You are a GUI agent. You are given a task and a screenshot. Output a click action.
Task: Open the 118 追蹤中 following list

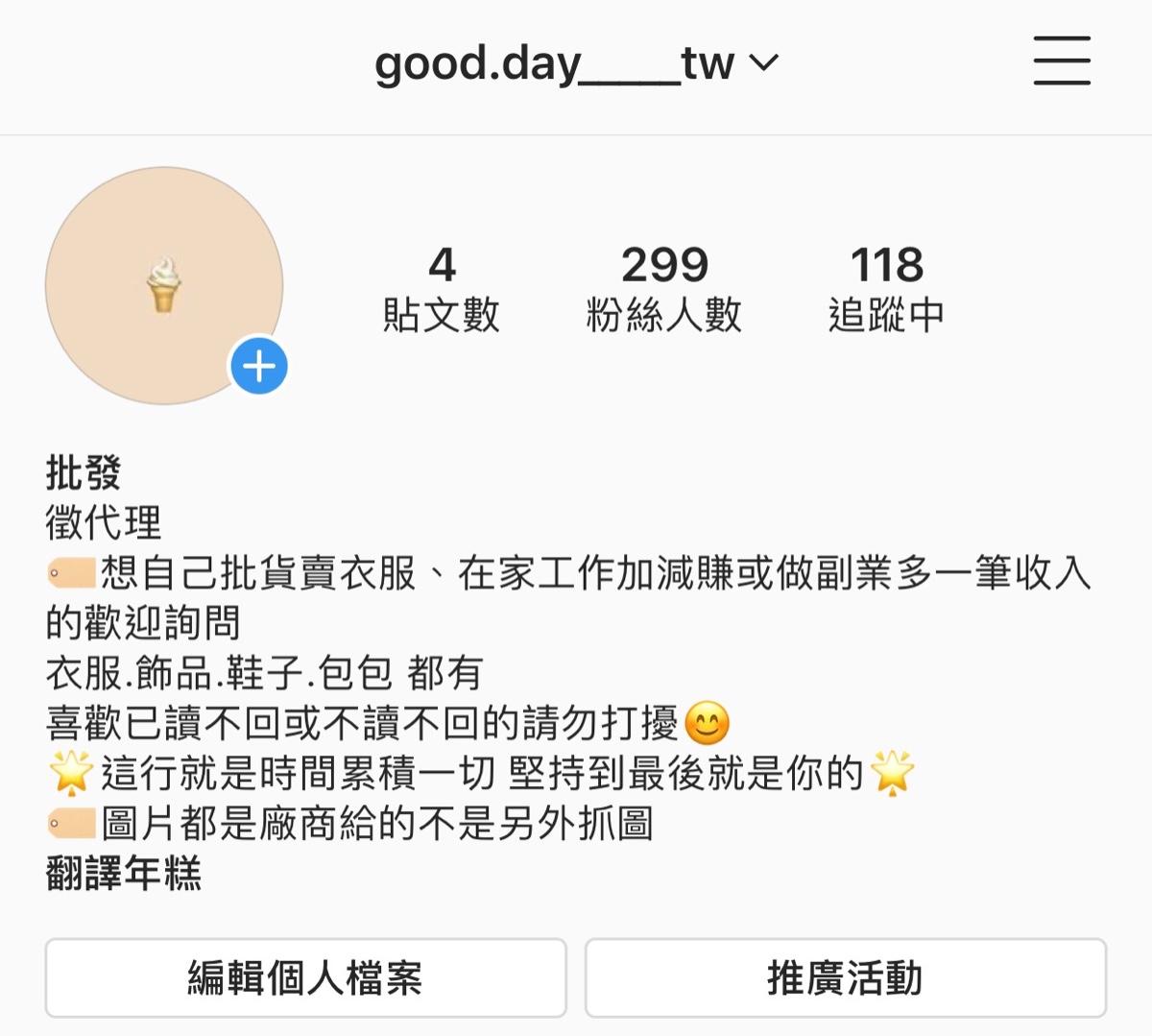coord(886,288)
